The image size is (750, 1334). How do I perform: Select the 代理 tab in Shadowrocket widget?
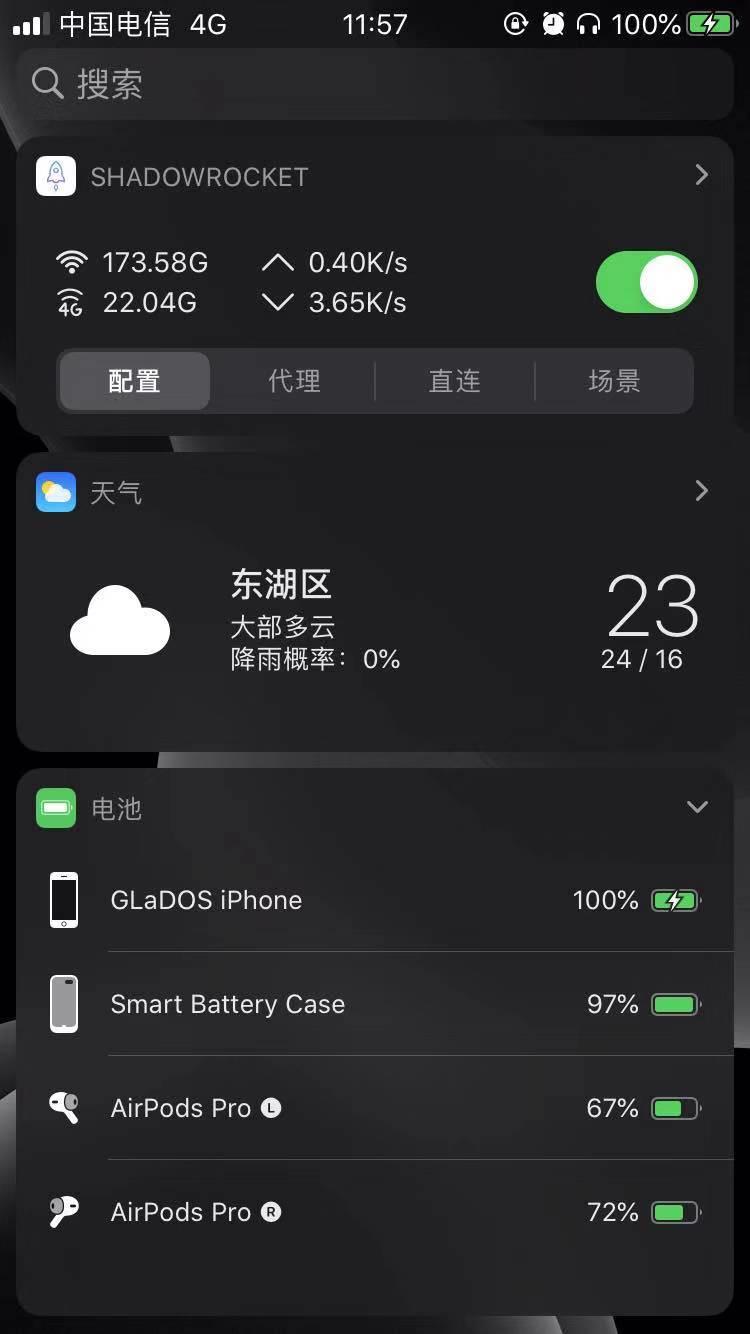[294, 381]
